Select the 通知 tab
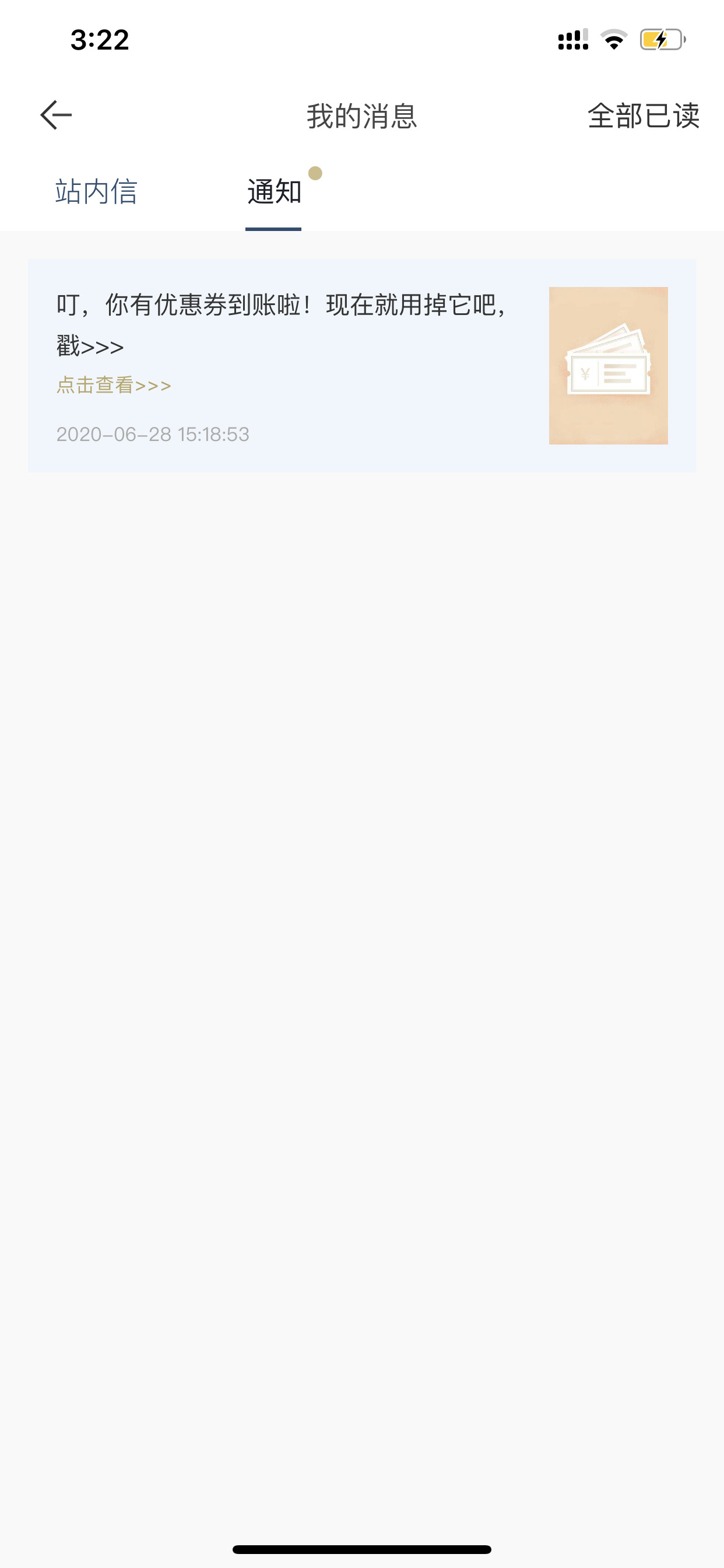Image resolution: width=724 pixels, height=1568 pixels. [x=274, y=192]
